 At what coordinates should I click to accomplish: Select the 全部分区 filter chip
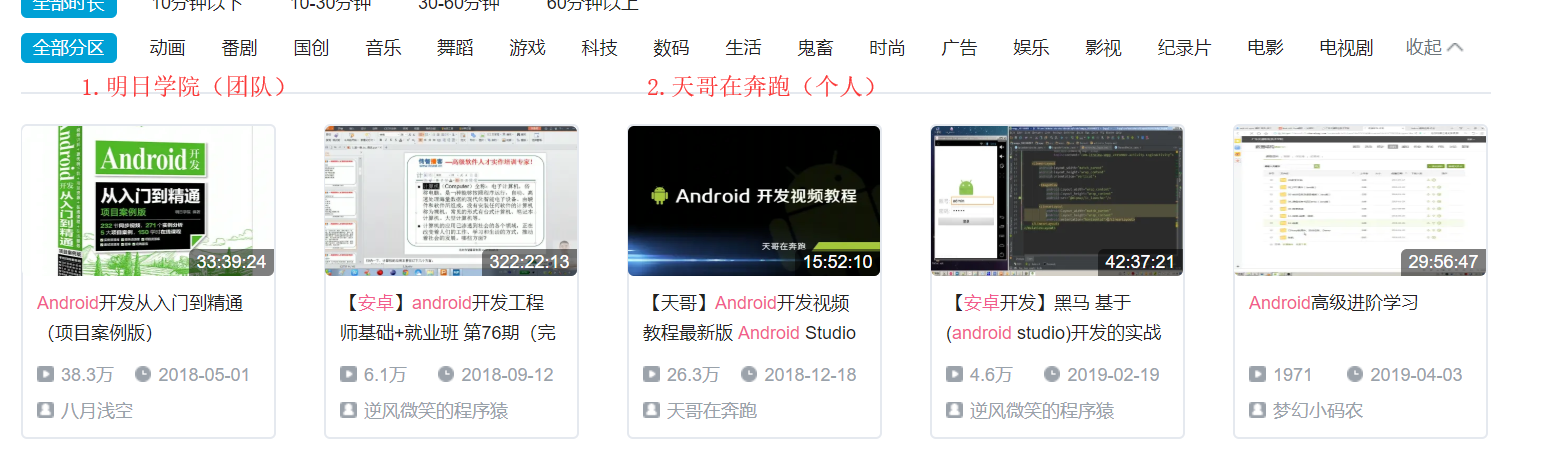pos(69,47)
